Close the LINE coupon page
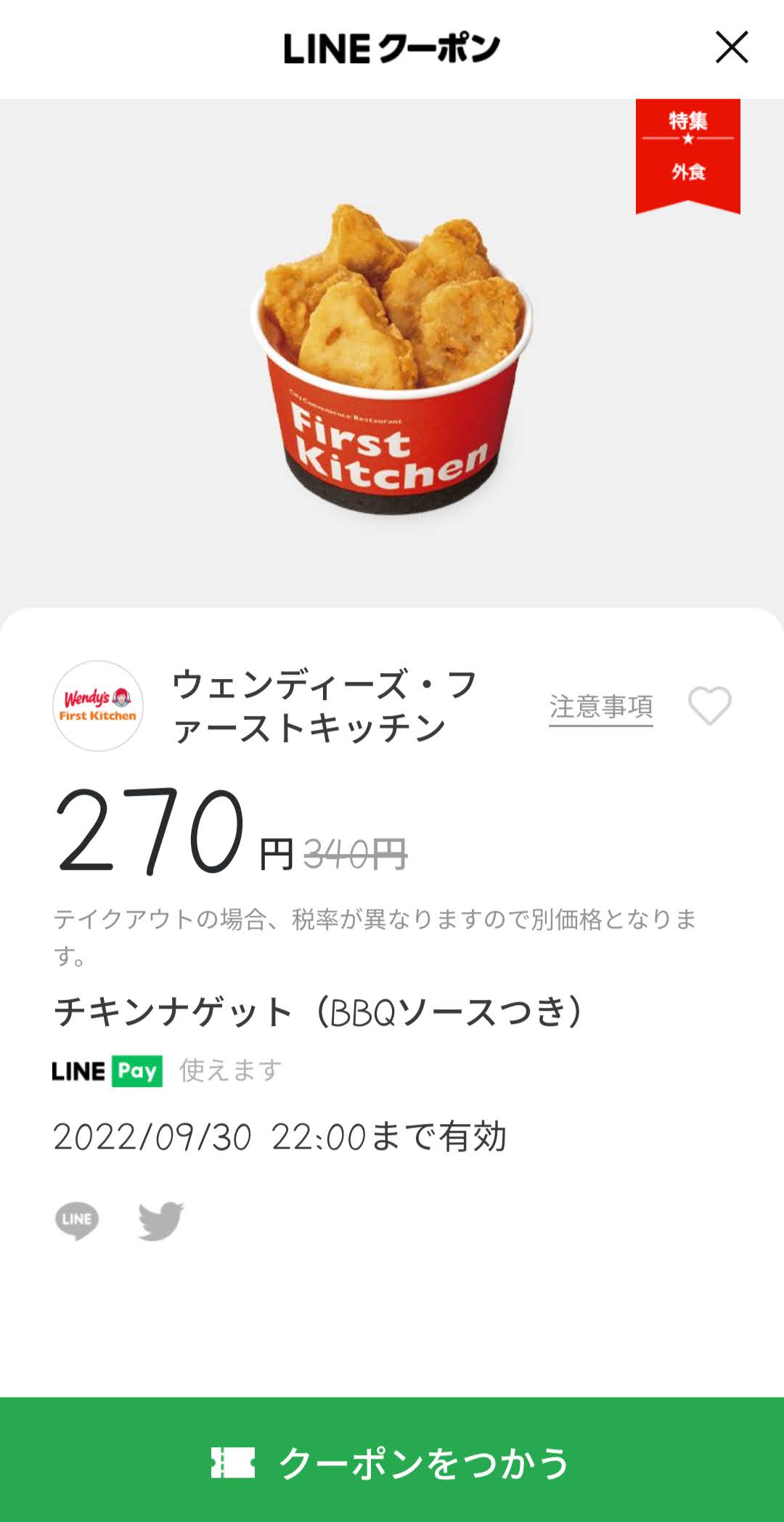 [732, 48]
